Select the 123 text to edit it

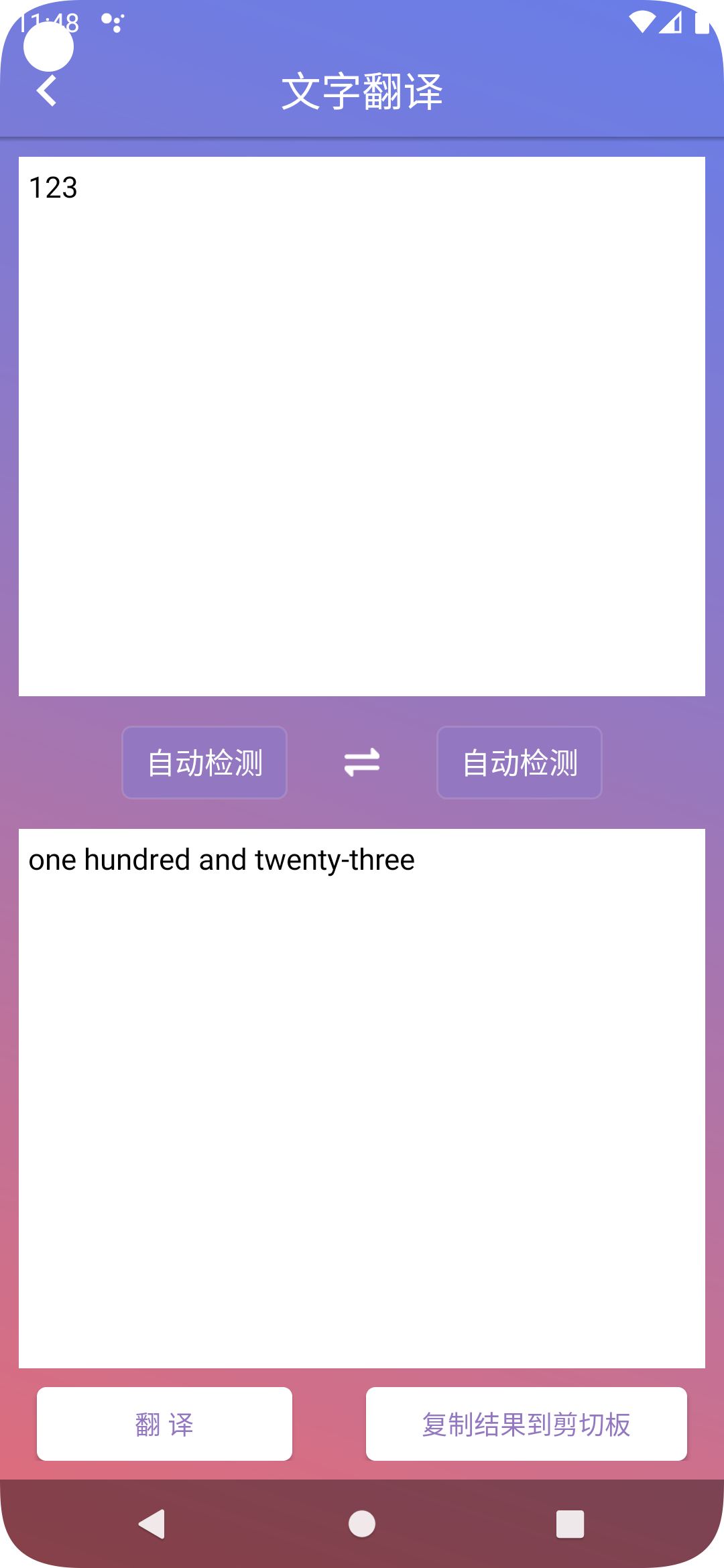(53, 187)
